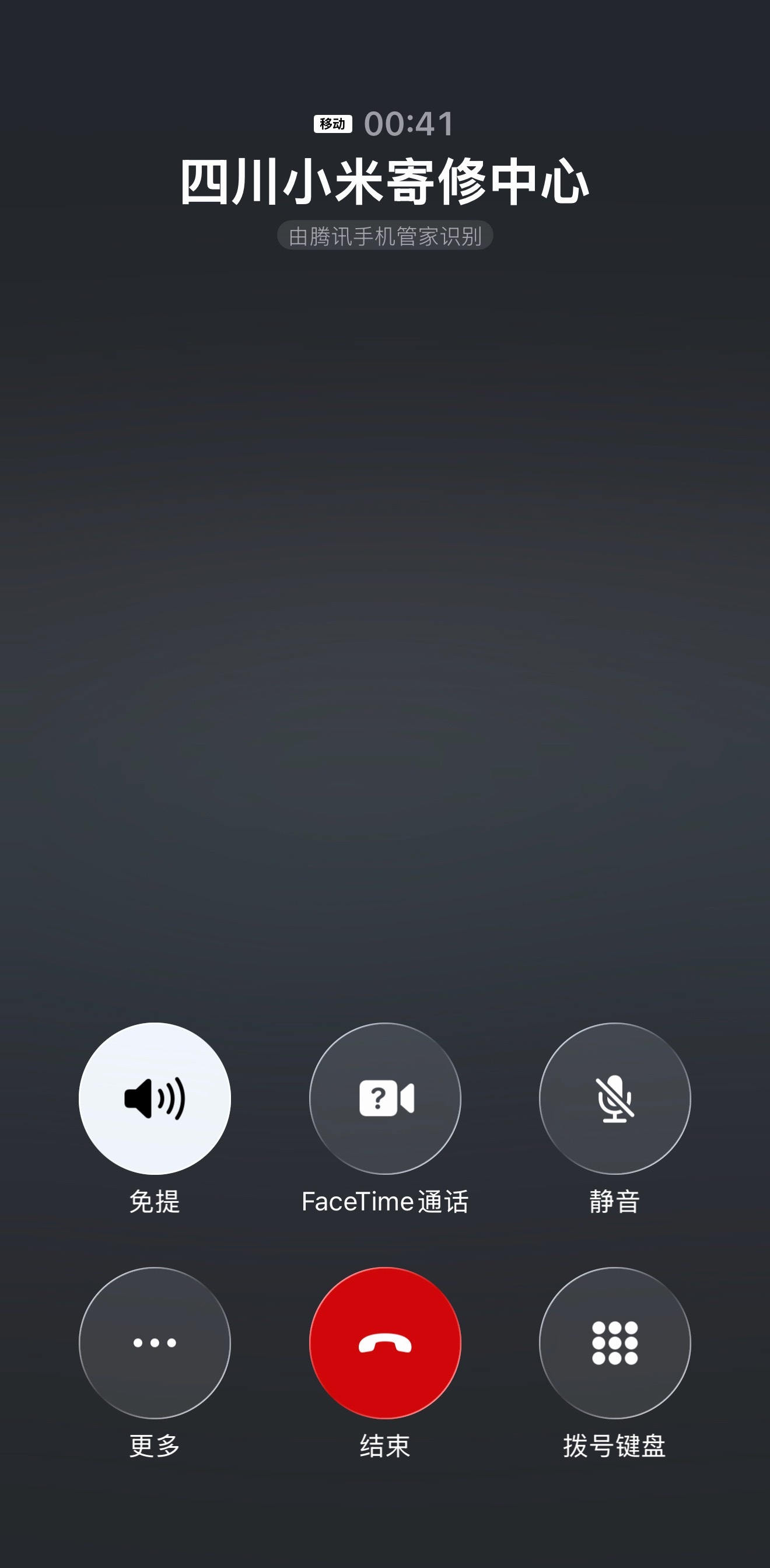End the call with 结束
The height and width of the screenshot is (1568, 770).
(x=384, y=1343)
